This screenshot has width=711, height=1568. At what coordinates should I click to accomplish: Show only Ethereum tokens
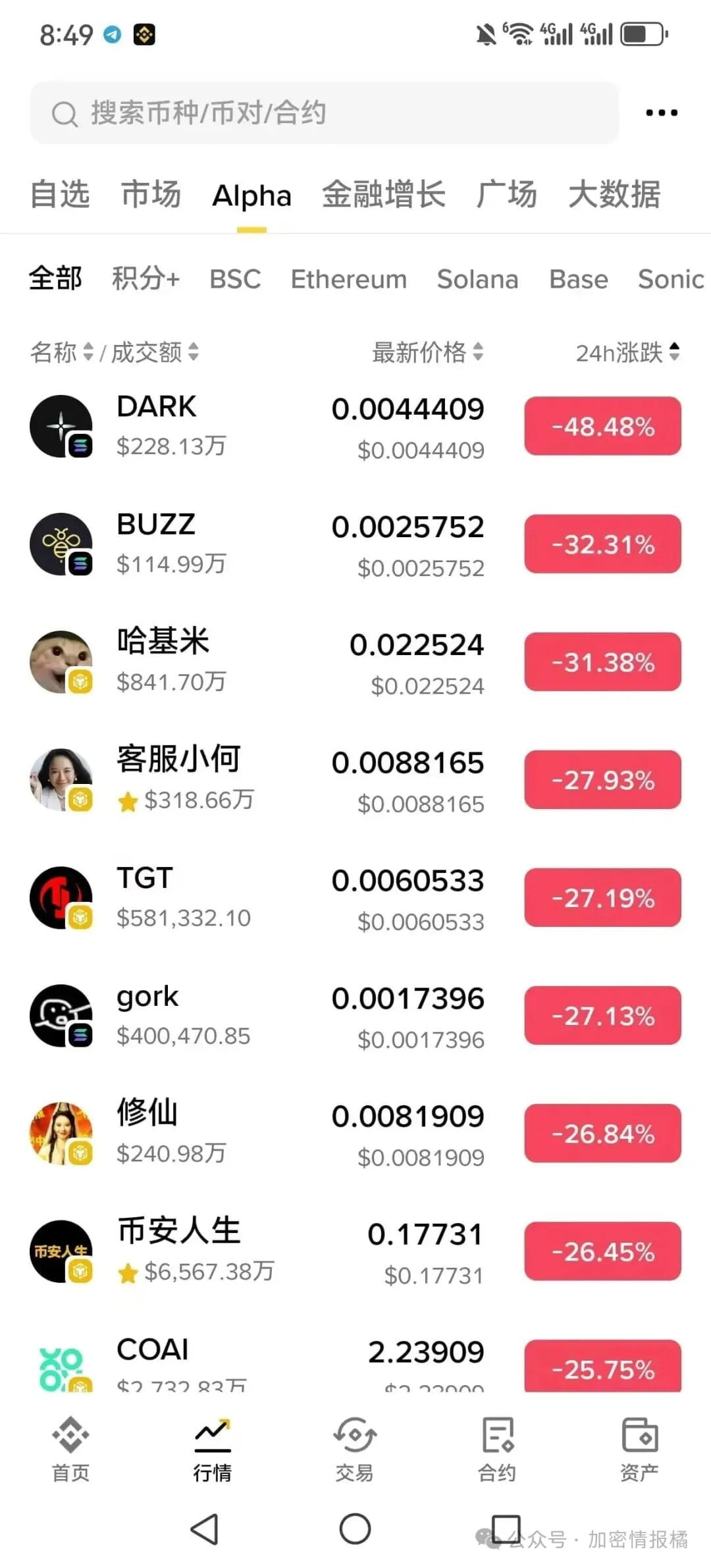point(348,279)
